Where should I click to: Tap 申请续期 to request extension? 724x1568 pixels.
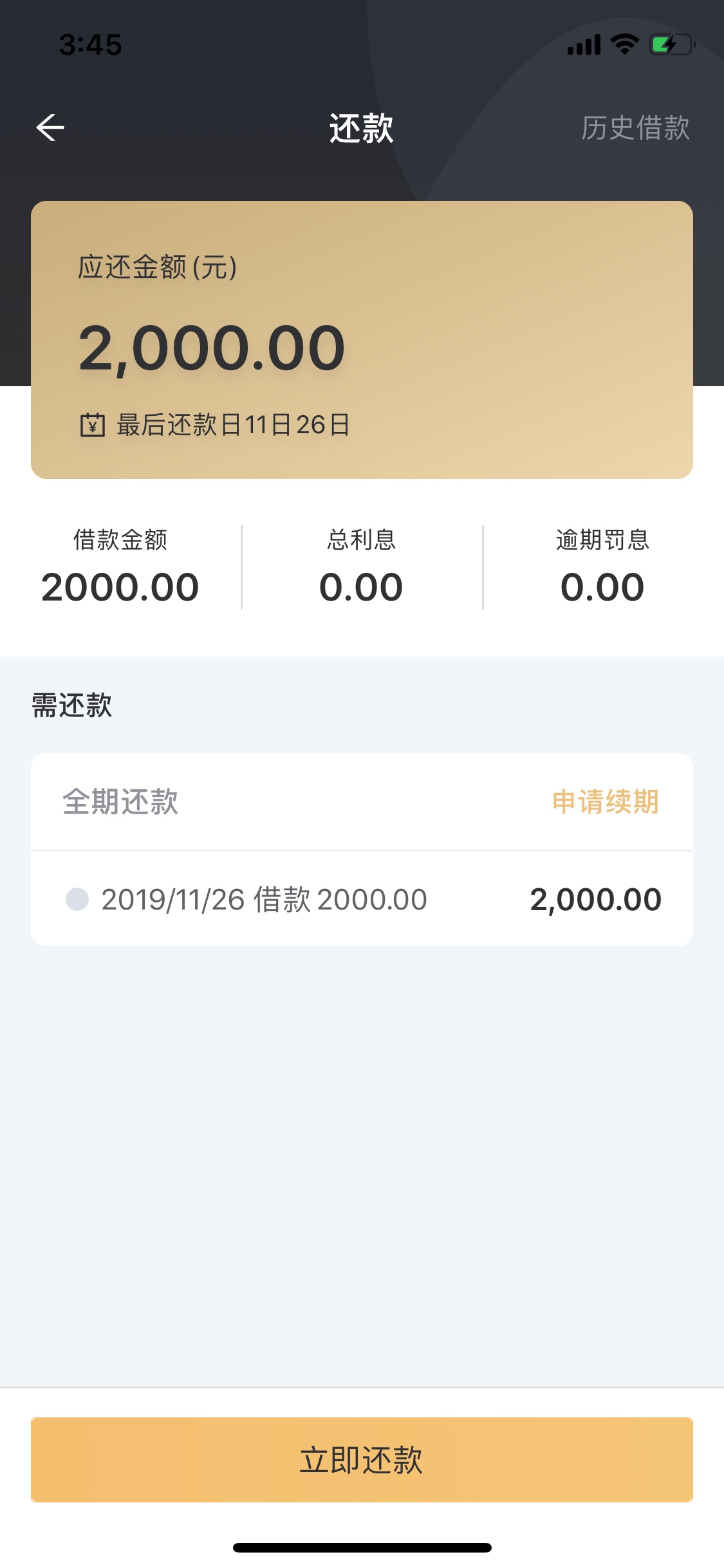(x=606, y=802)
